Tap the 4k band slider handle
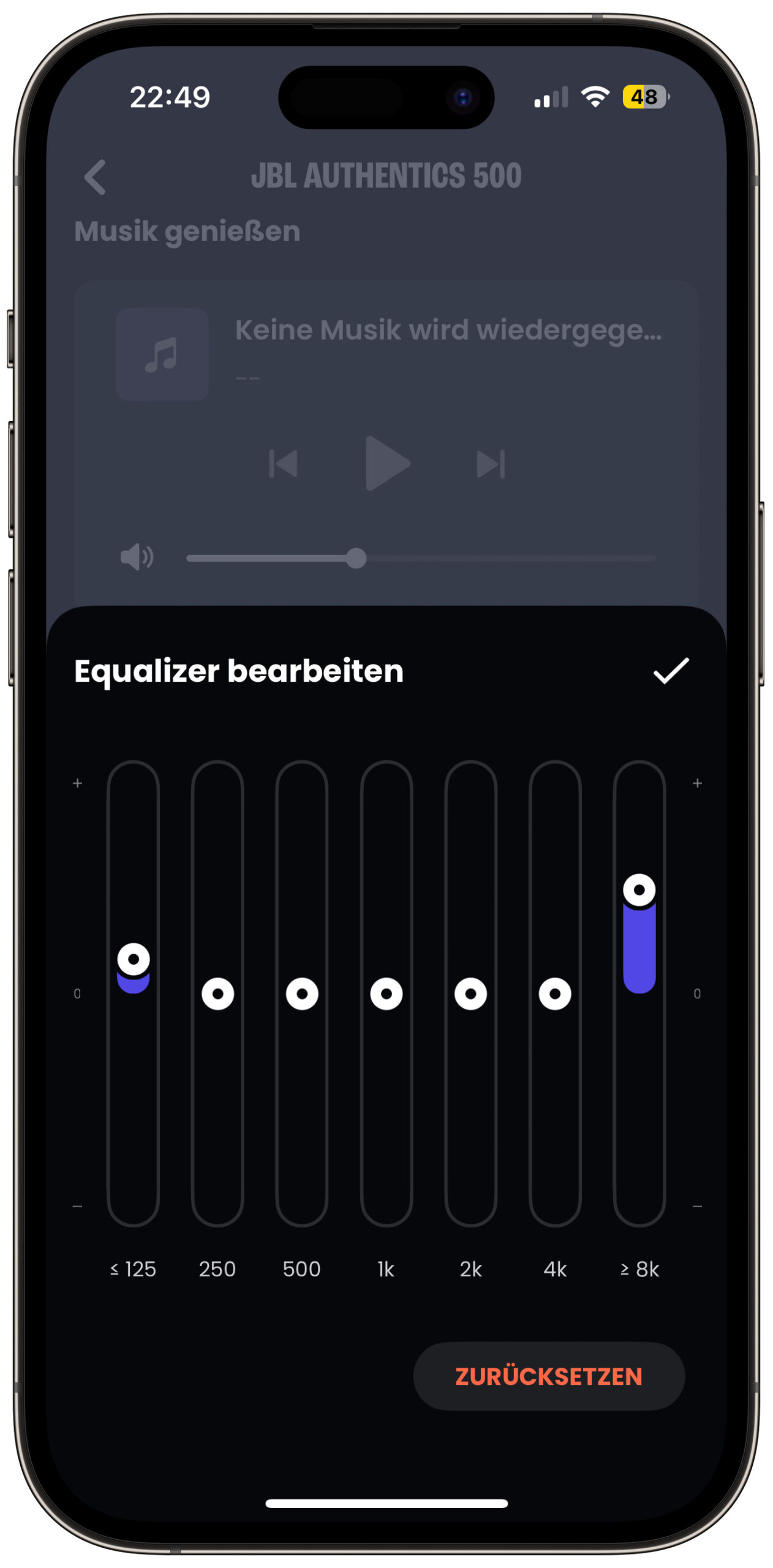Viewport: 773px width, 1568px height. (555, 993)
